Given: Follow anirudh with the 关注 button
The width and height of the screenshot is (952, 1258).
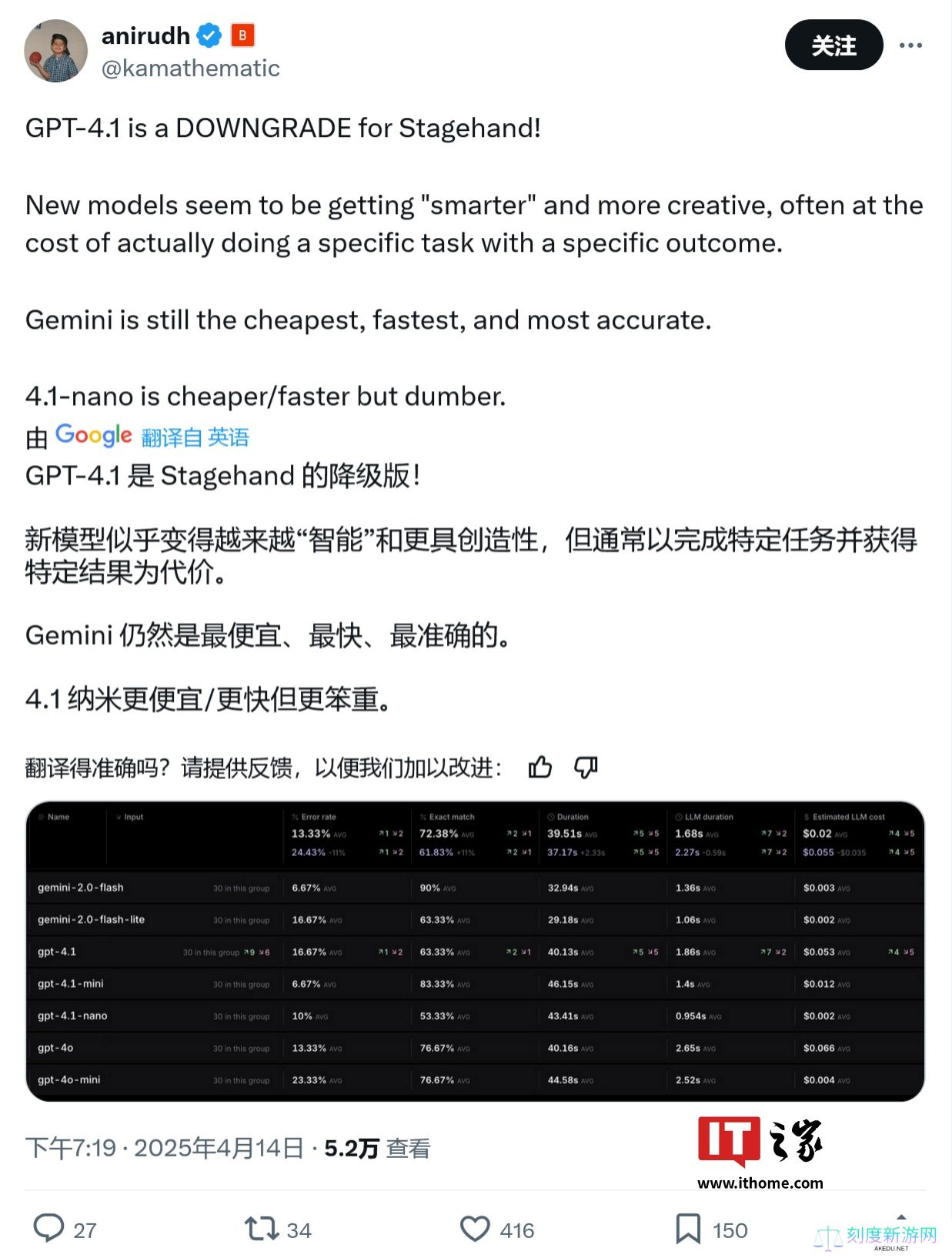Looking at the screenshot, I should click(x=833, y=45).
